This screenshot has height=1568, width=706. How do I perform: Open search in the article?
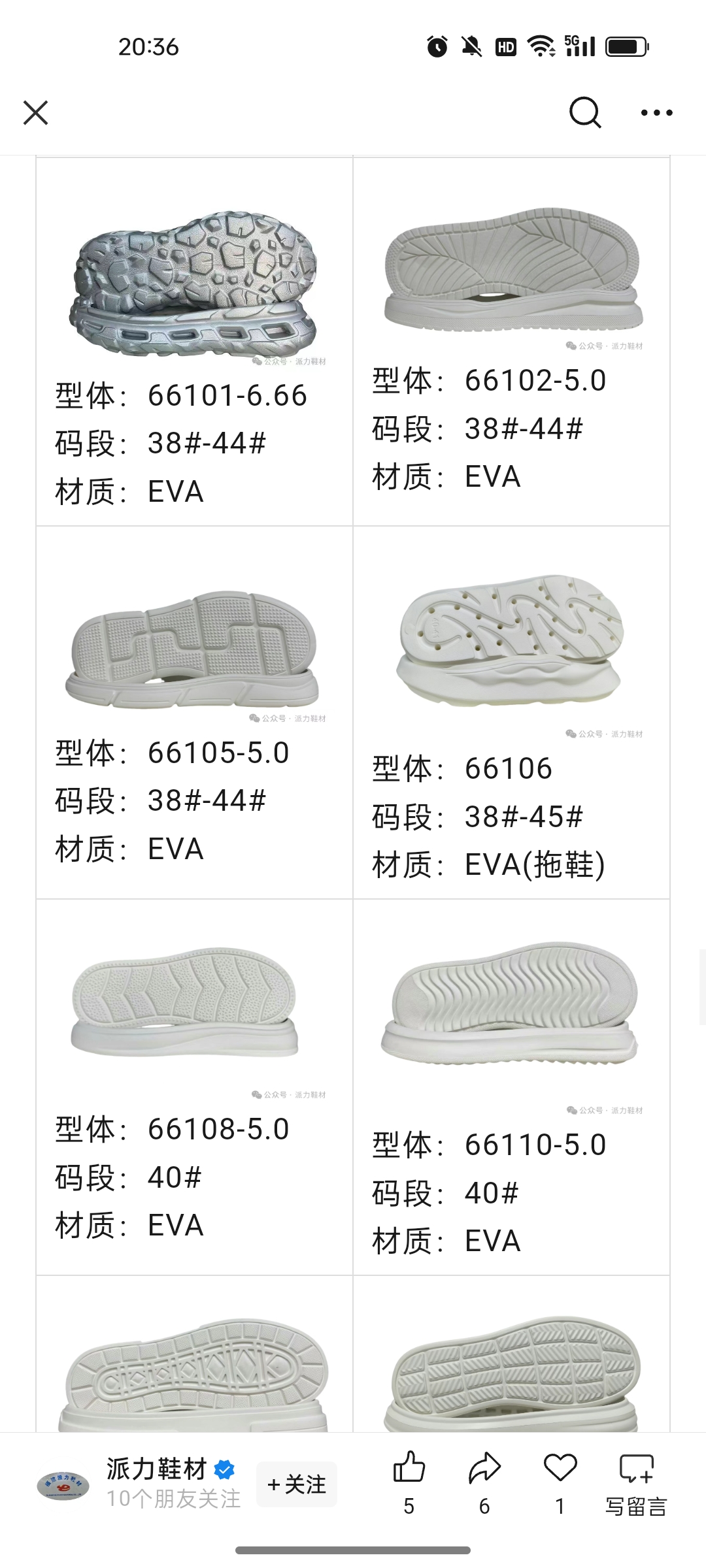[584, 112]
